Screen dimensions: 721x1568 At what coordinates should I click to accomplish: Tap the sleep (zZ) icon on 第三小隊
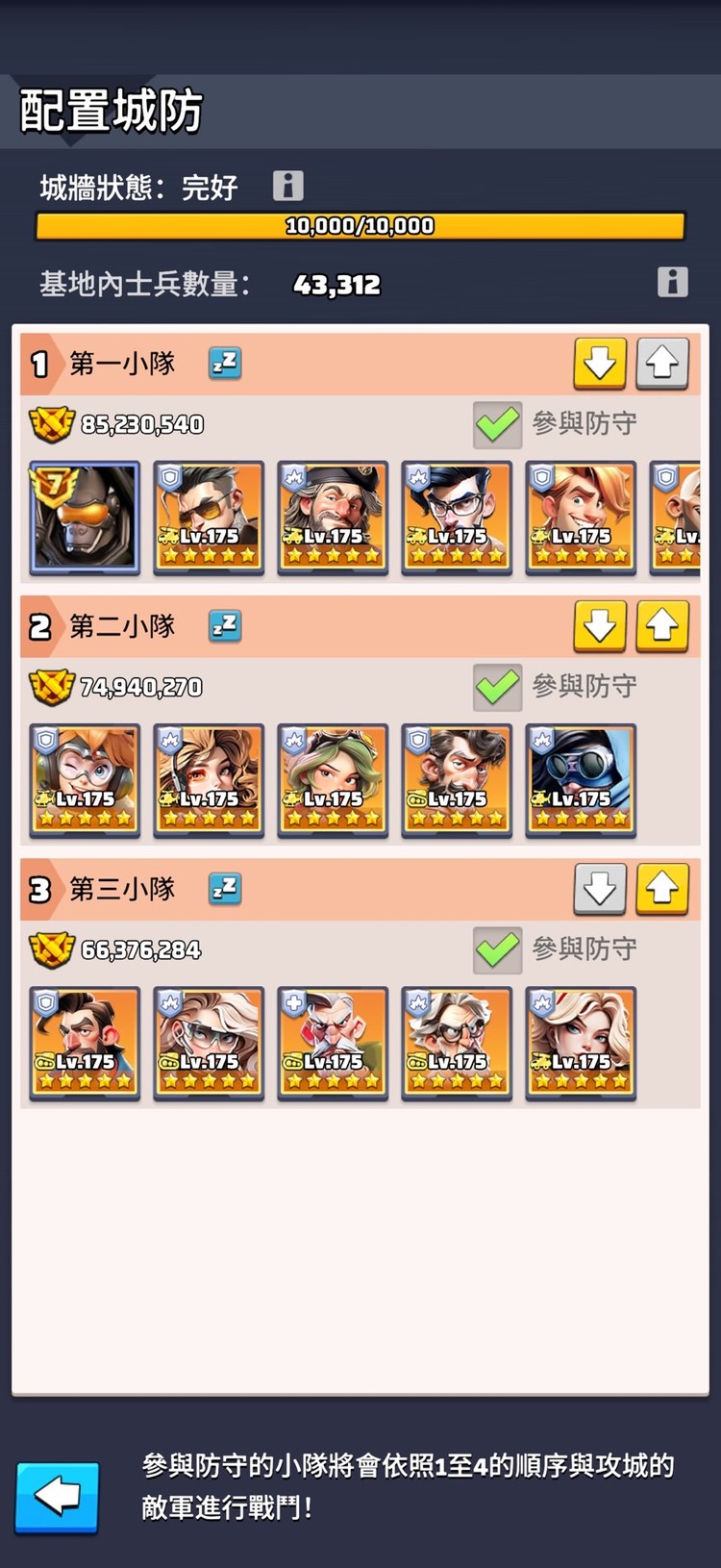click(224, 890)
